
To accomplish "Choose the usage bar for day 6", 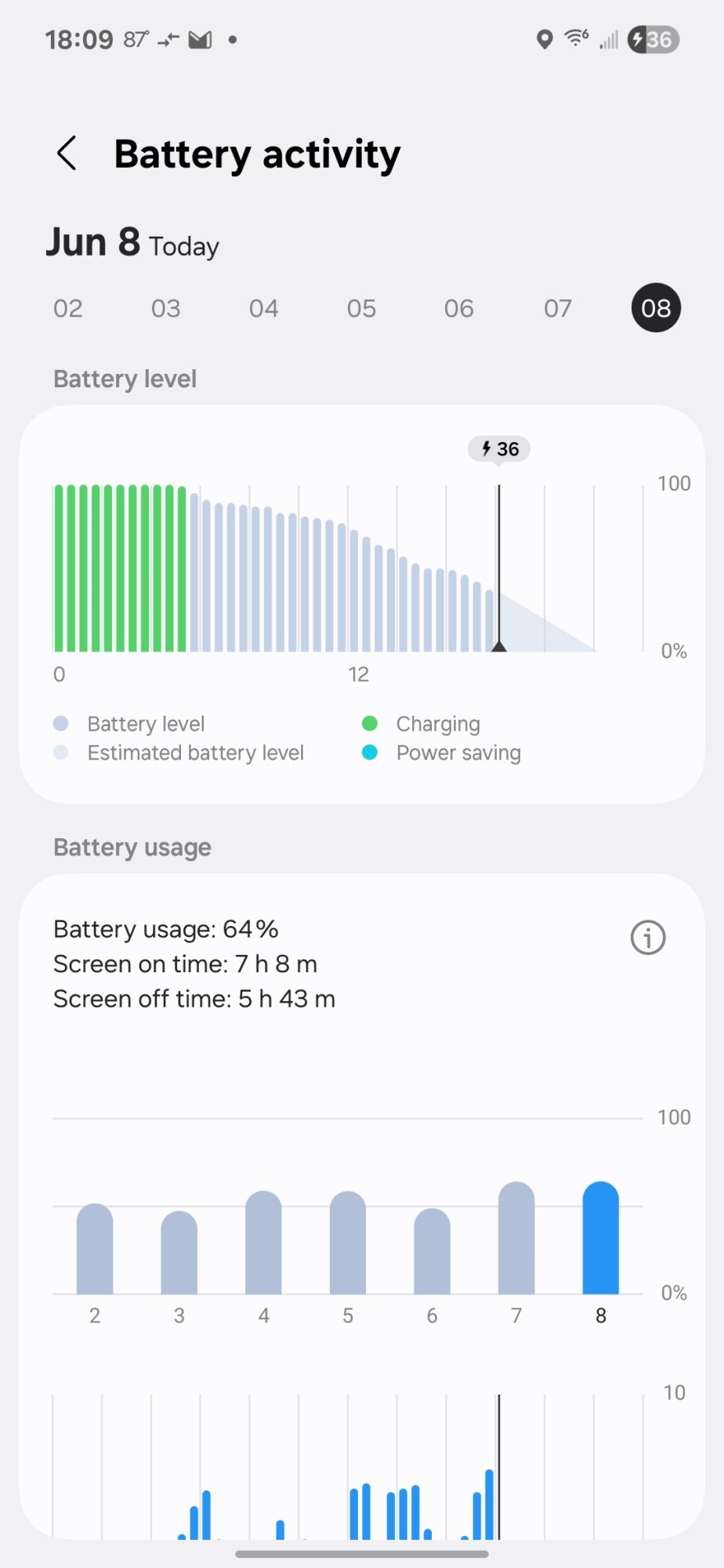I will click(433, 1251).
